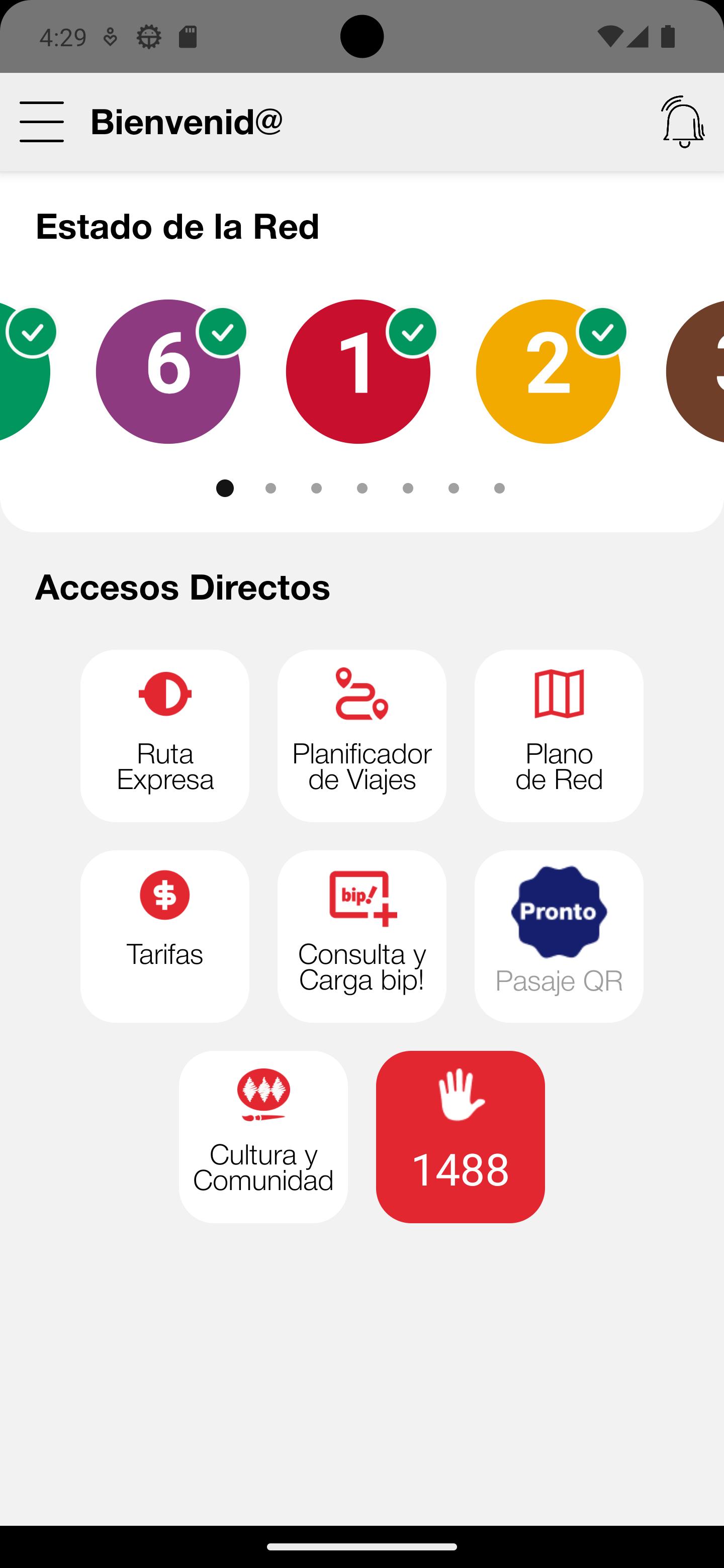The image size is (724, 1568).
Task: Check status of purple Line 6
Action: 168,371
